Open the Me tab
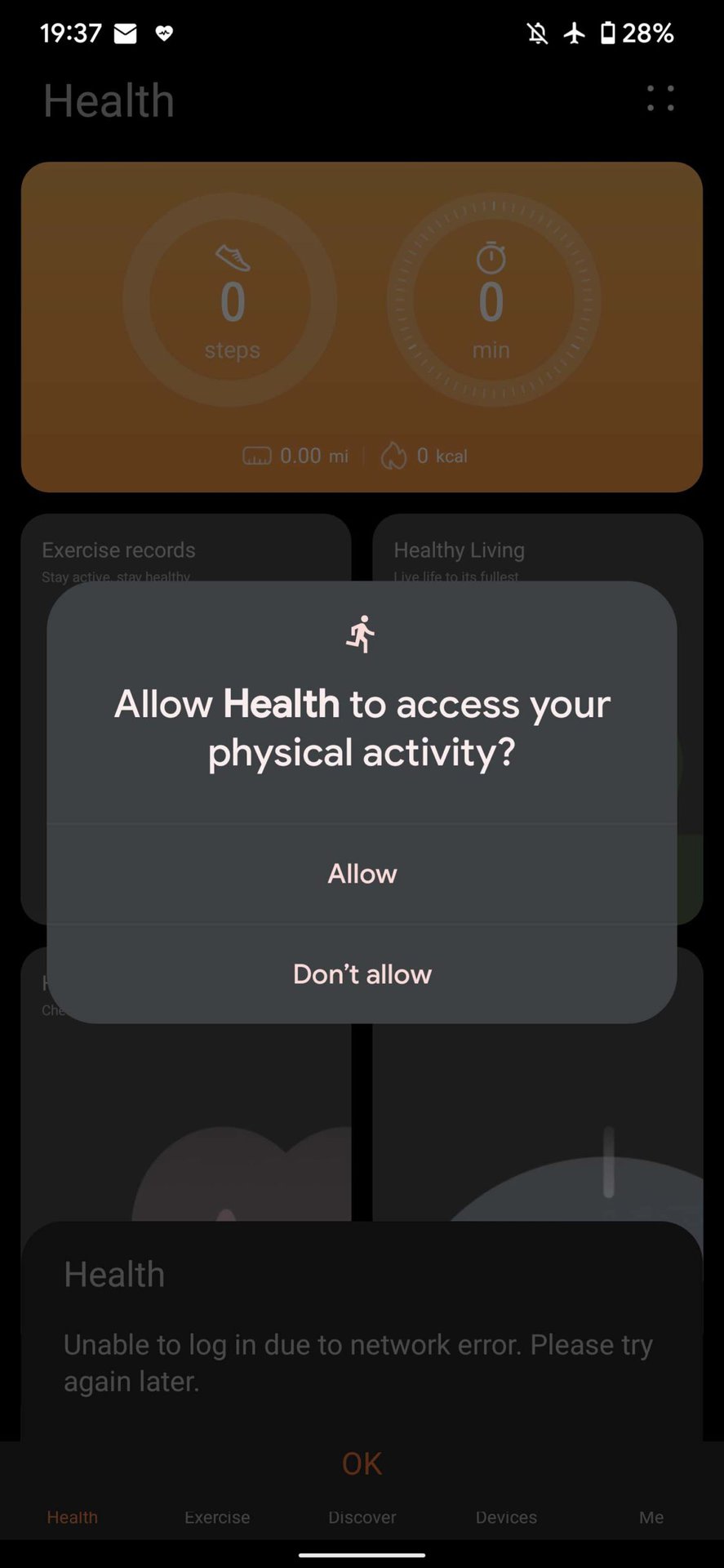This screenshot has width=724, height=1568. coord(651,1517)
